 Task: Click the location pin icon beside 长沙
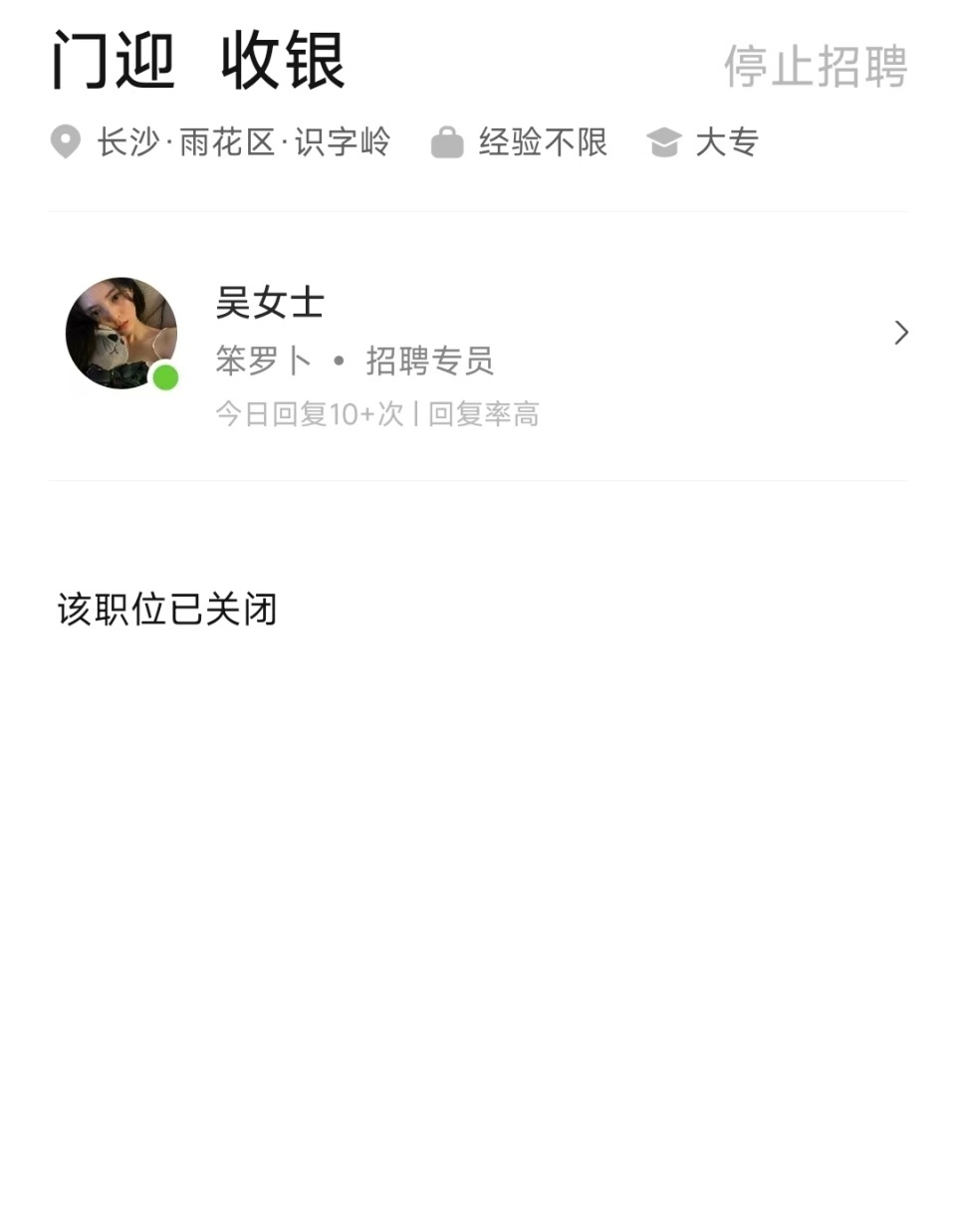point(64,142)
